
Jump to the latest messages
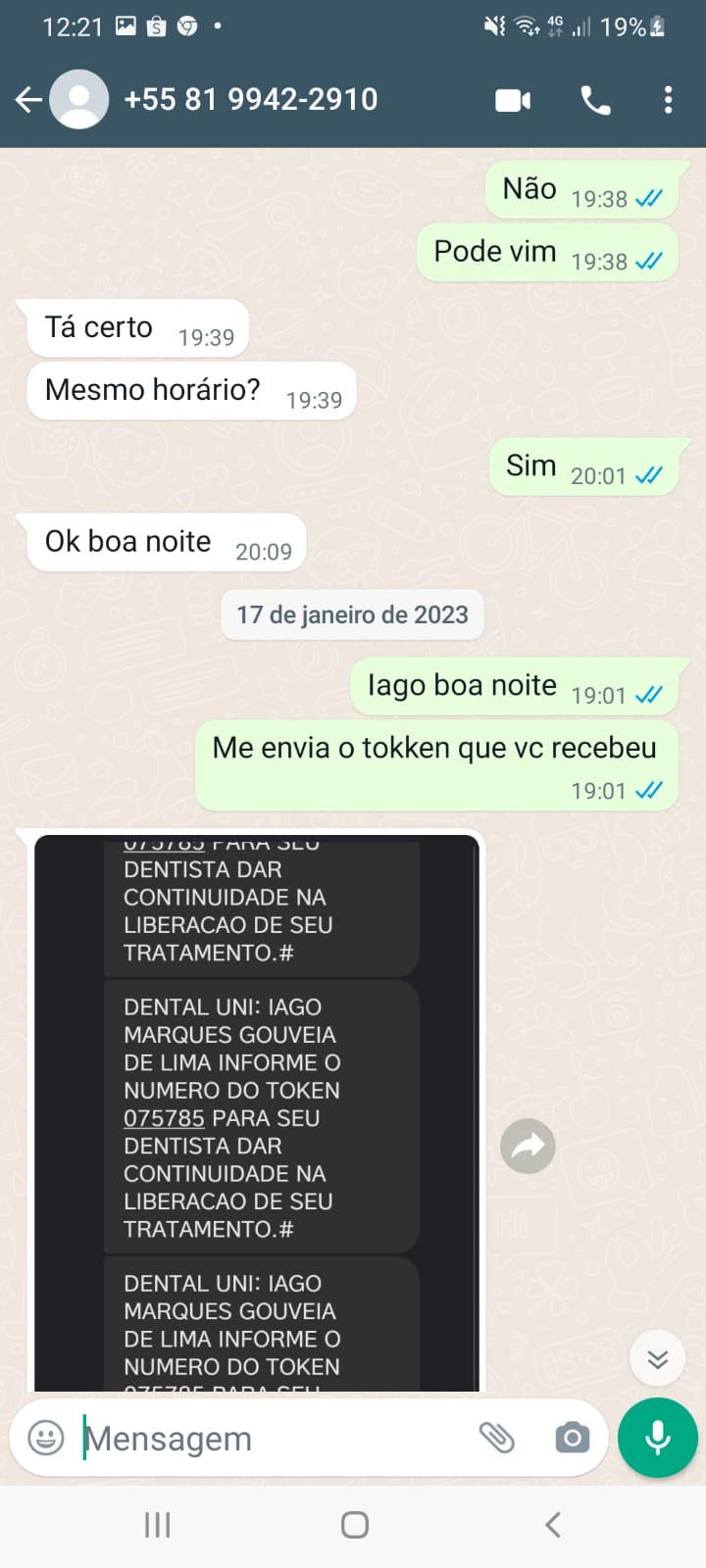click(x=657, y=1358)
